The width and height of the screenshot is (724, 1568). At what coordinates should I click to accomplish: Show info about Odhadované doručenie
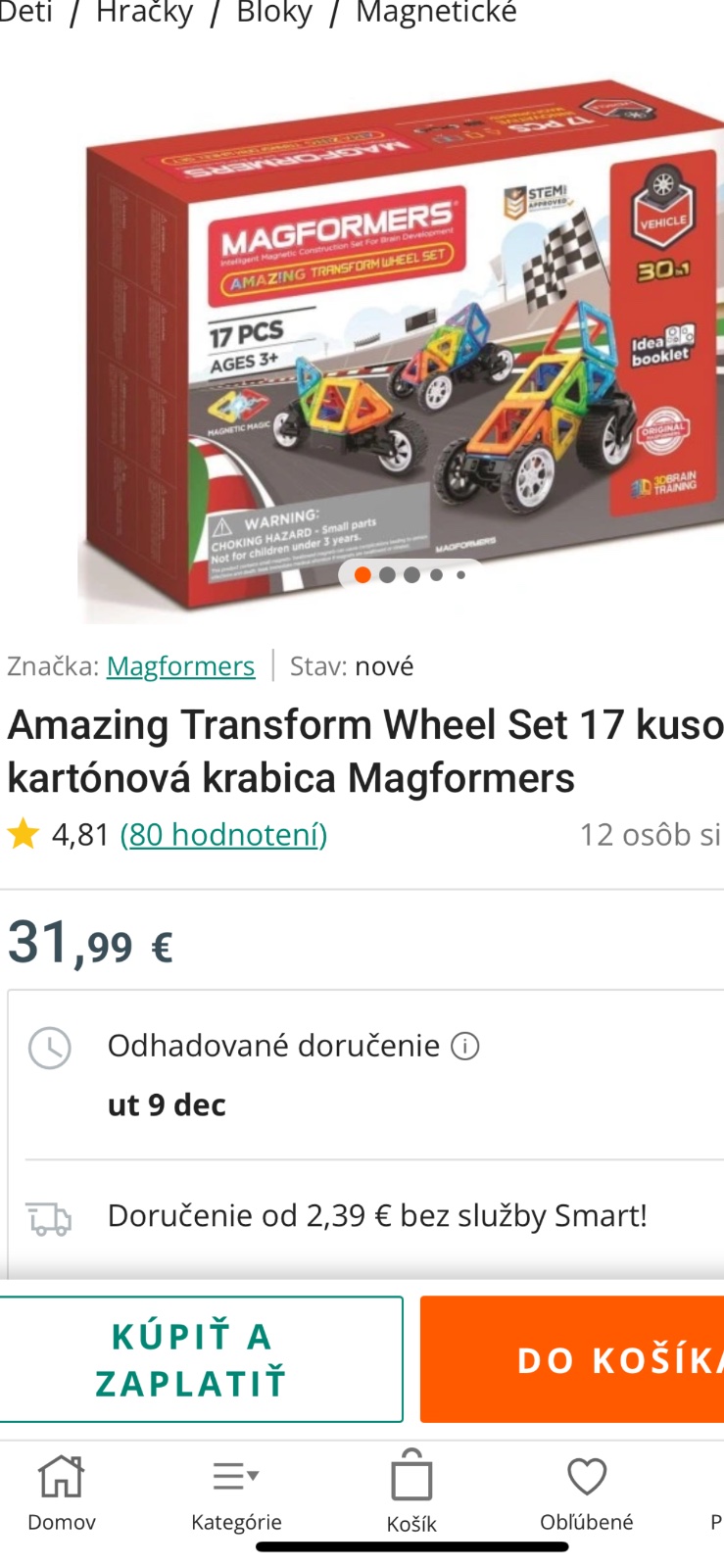[x=465, y=1047]
